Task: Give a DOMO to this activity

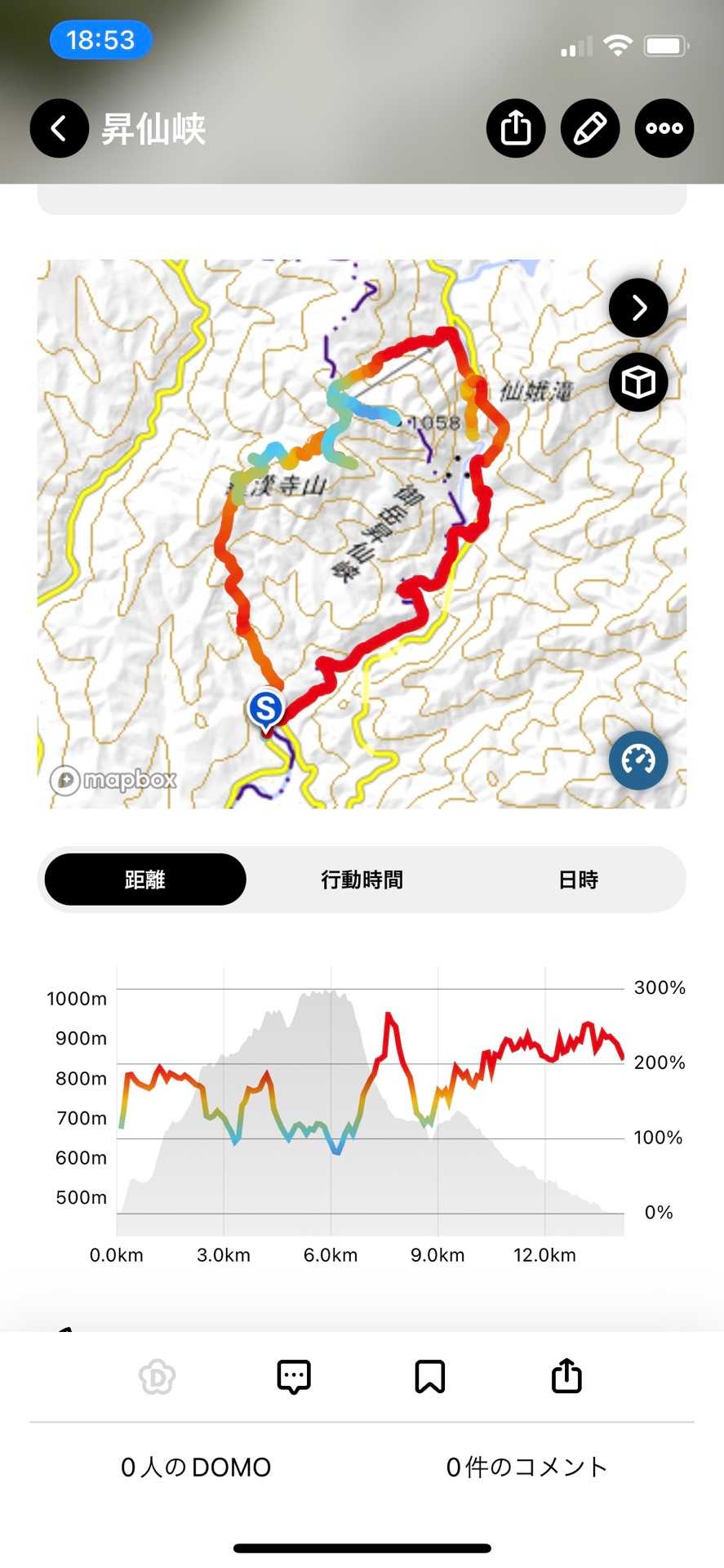Action: click(158, 1377)
